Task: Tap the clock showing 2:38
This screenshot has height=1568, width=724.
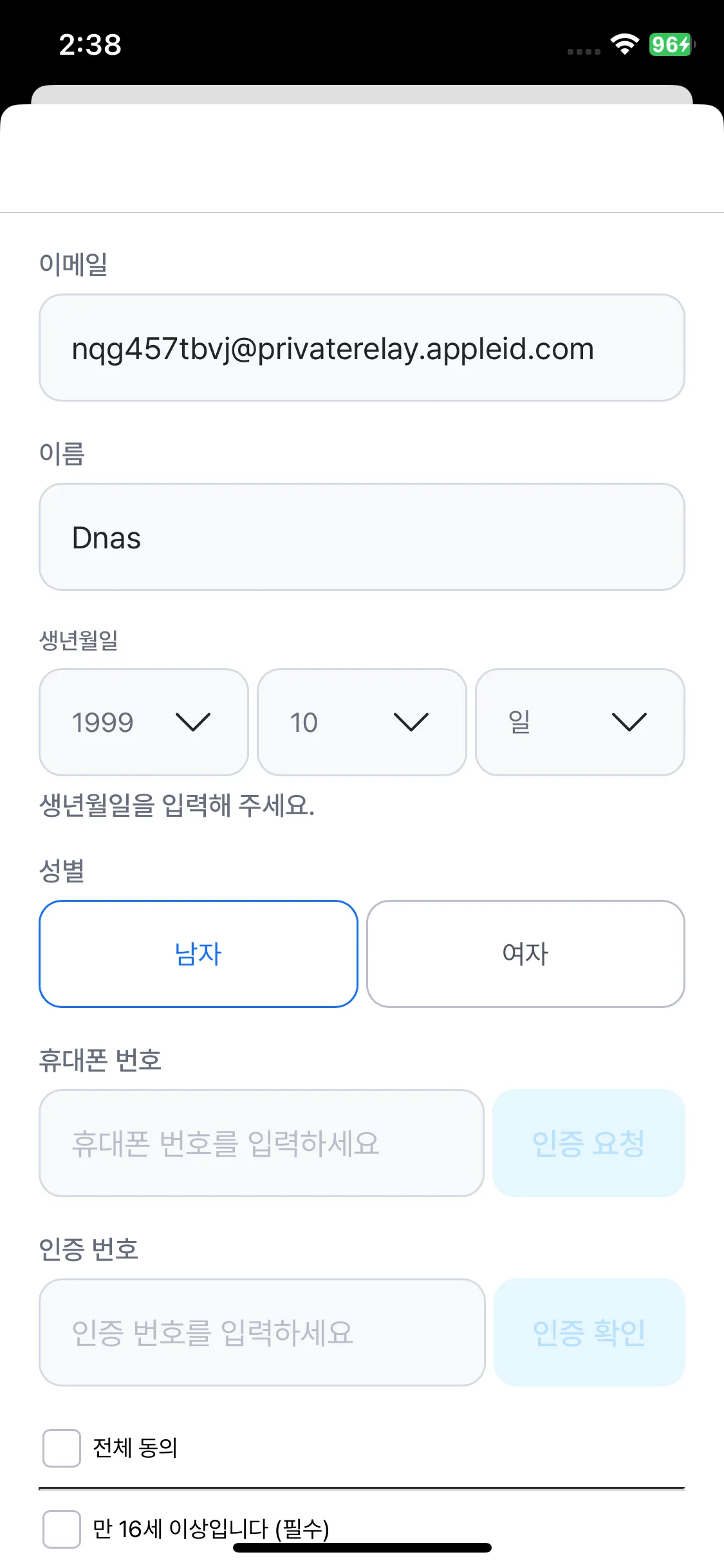Action: (x=90, y=45)
